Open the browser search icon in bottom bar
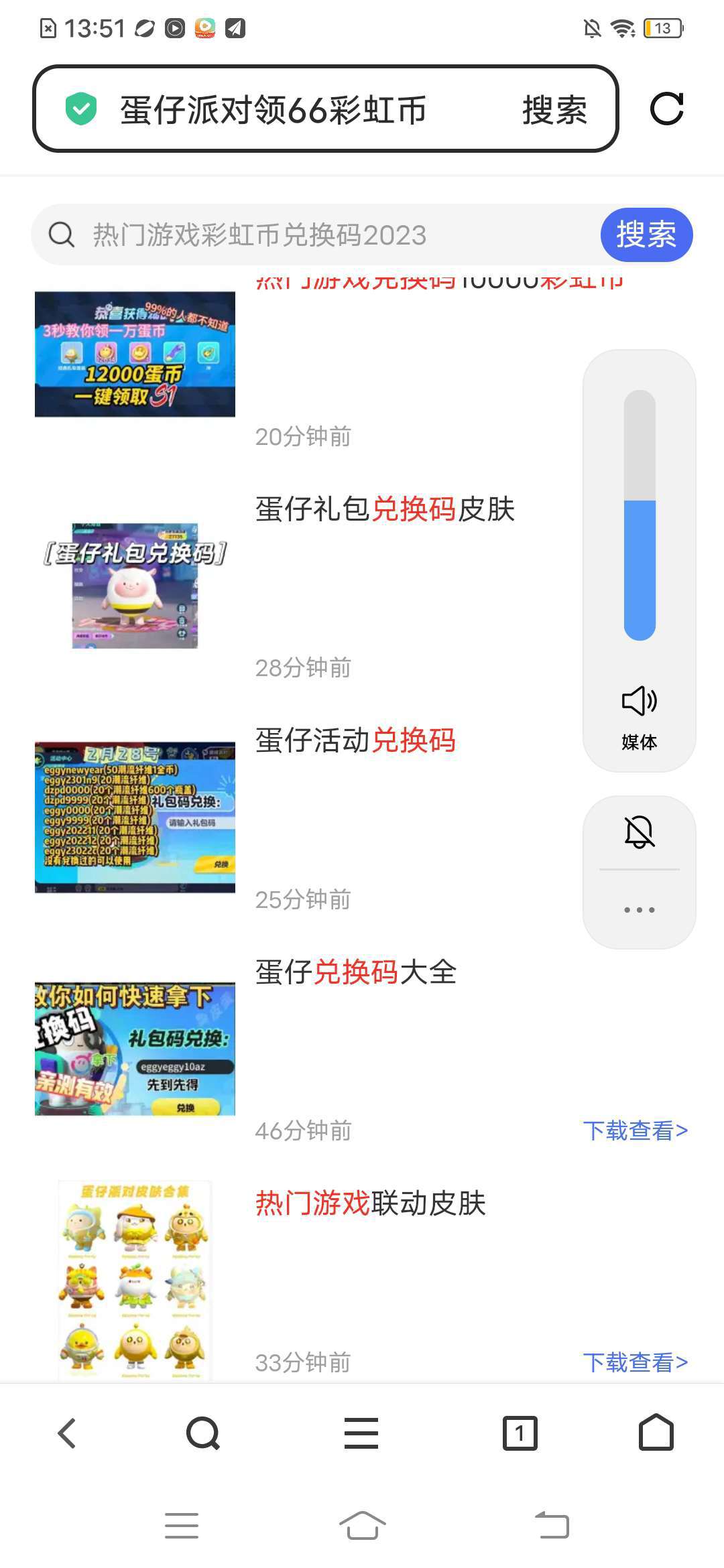The image size is (724, 1568). pyautogui.click(x=202, y=1434)
